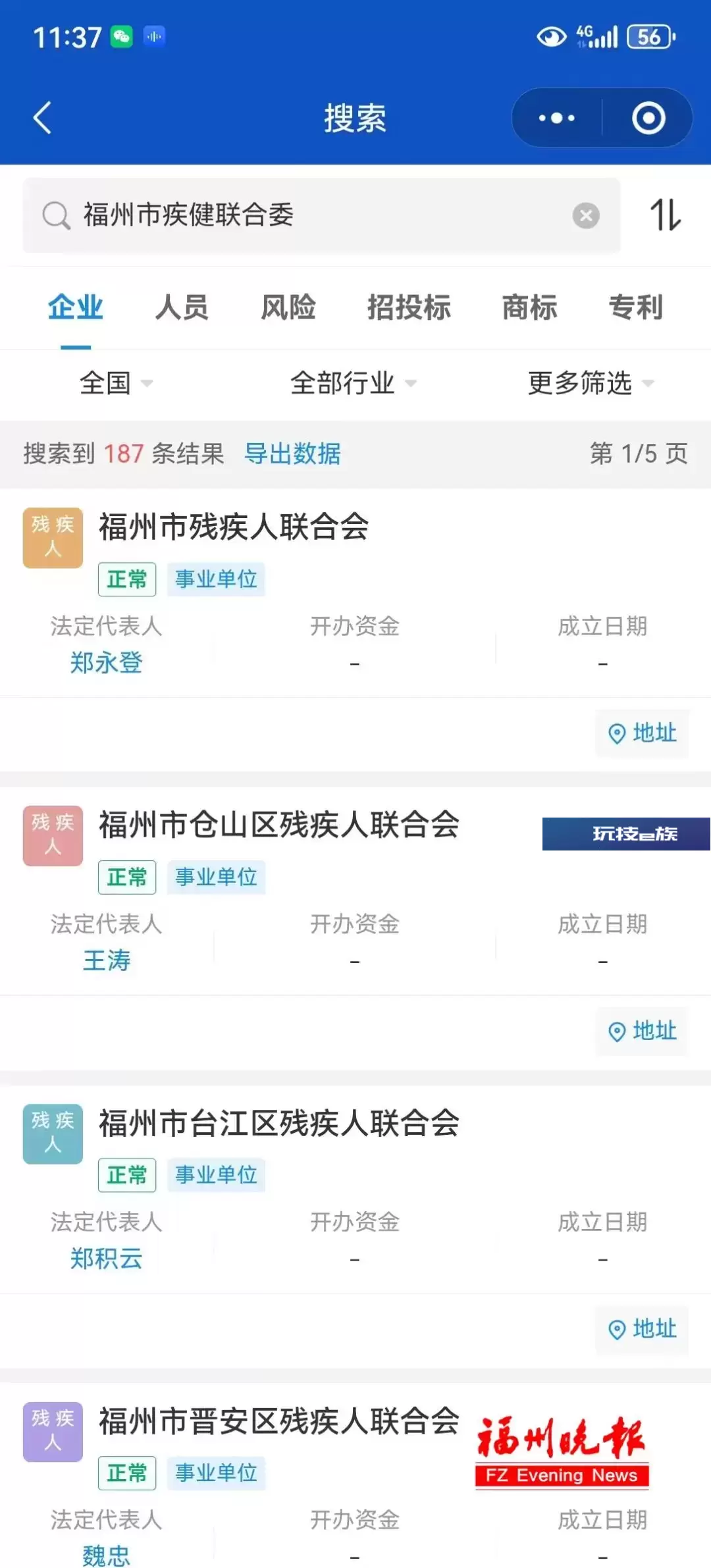Open 地址 for 福州市仓山区残疾人联合会
Screen dimensions: 711x1568
(x=642, y=1031)
